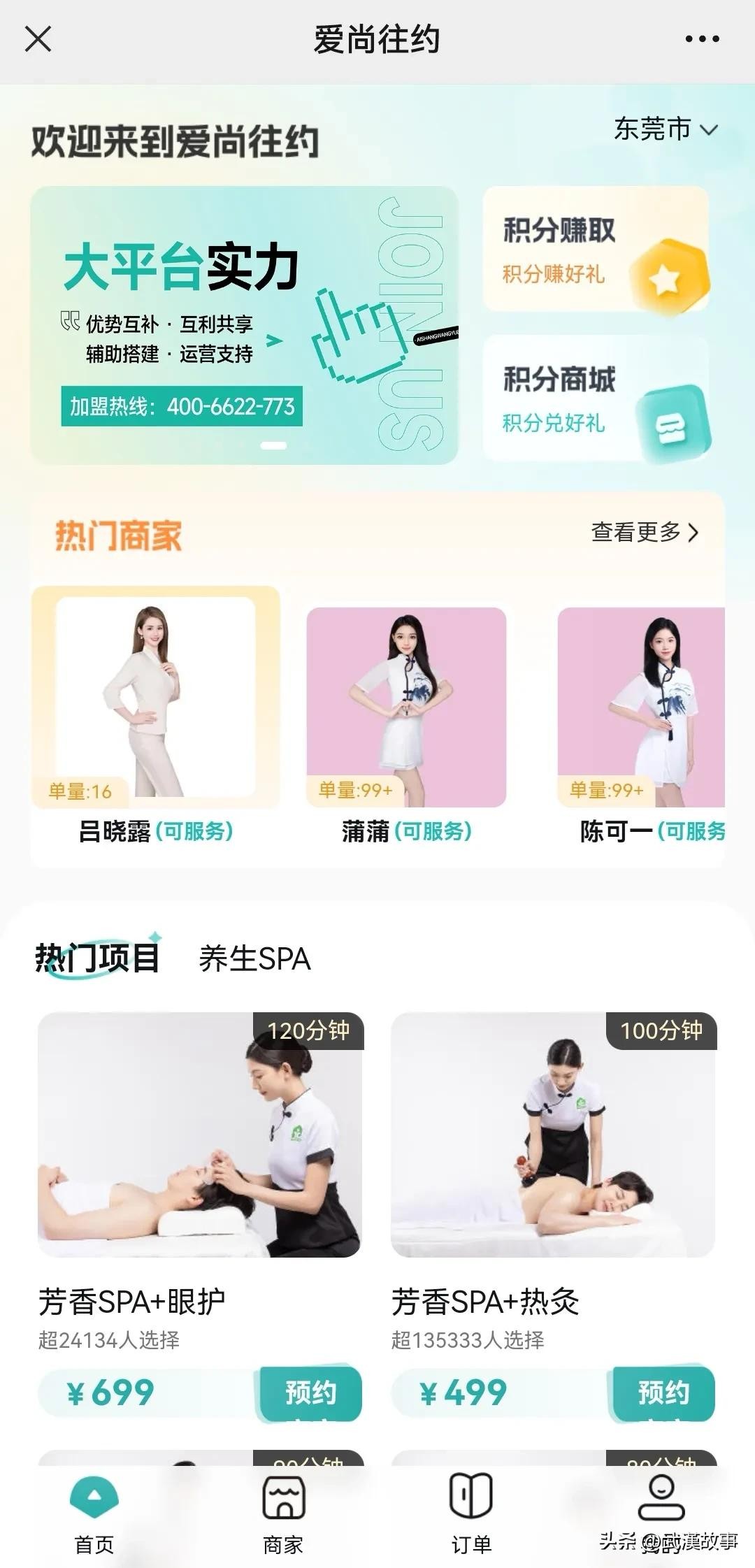Screen dimensions: 755x1568
Task: Select the 热门项目 tab
Action: [x=98, y=958]
